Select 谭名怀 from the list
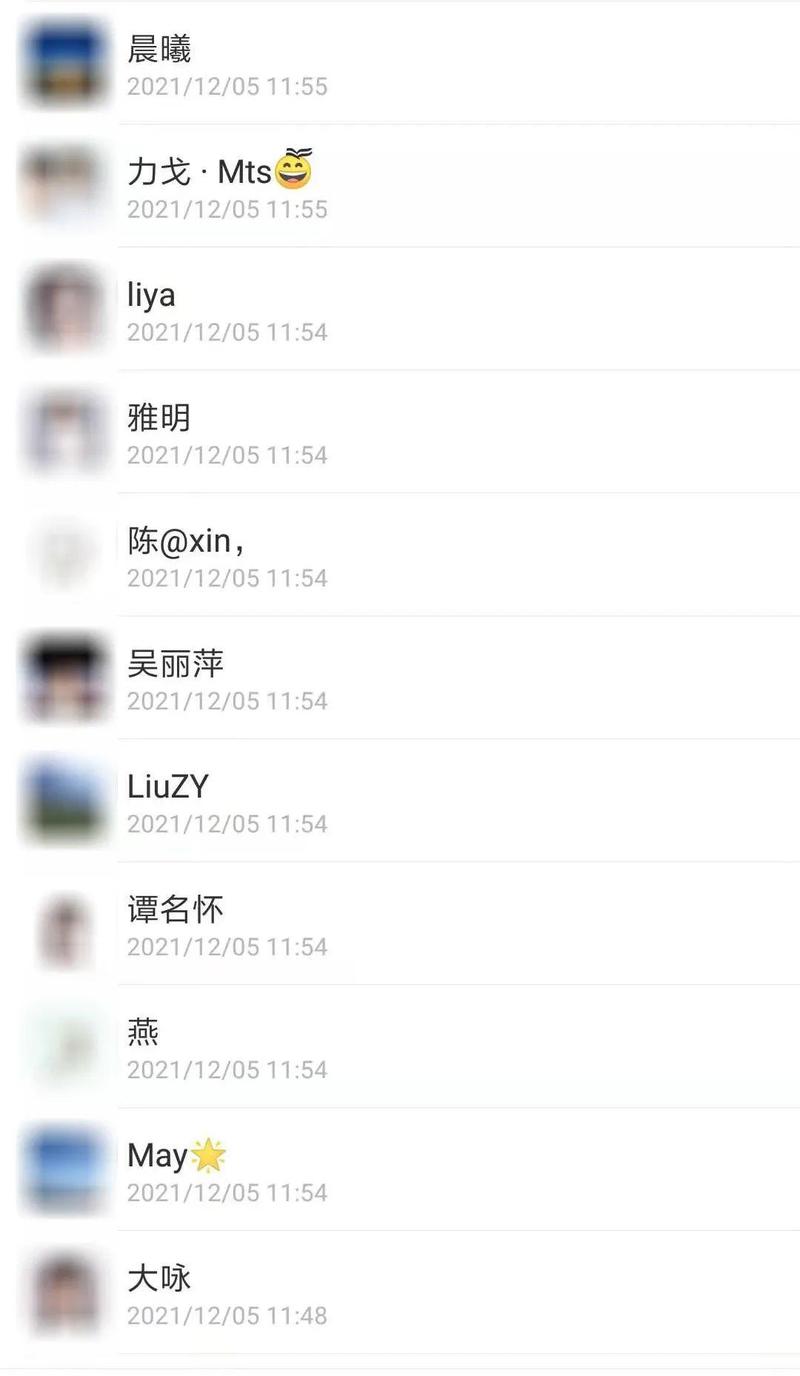 click(x=400, y=925)
